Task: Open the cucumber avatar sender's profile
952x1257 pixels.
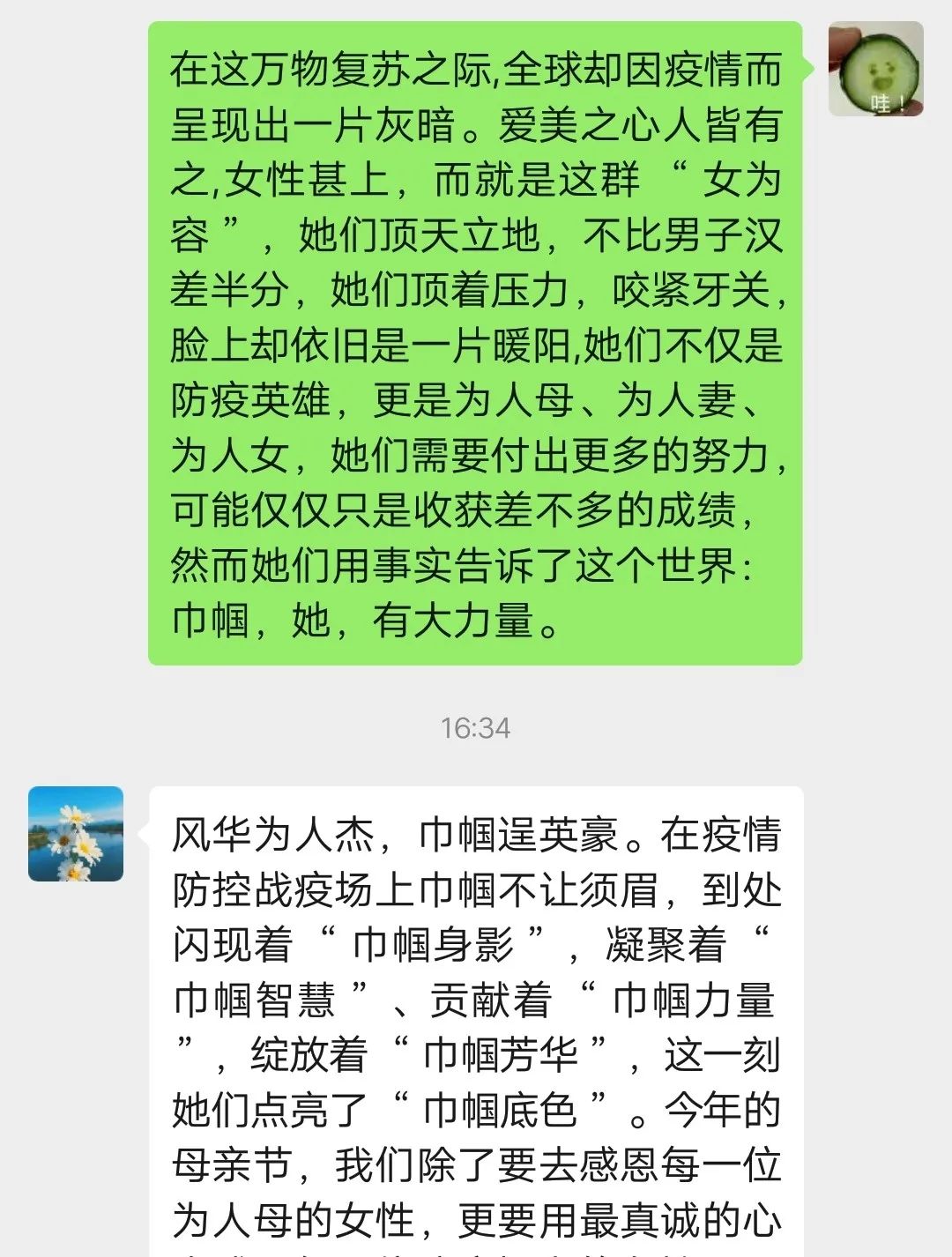Action: click(875, 70)
